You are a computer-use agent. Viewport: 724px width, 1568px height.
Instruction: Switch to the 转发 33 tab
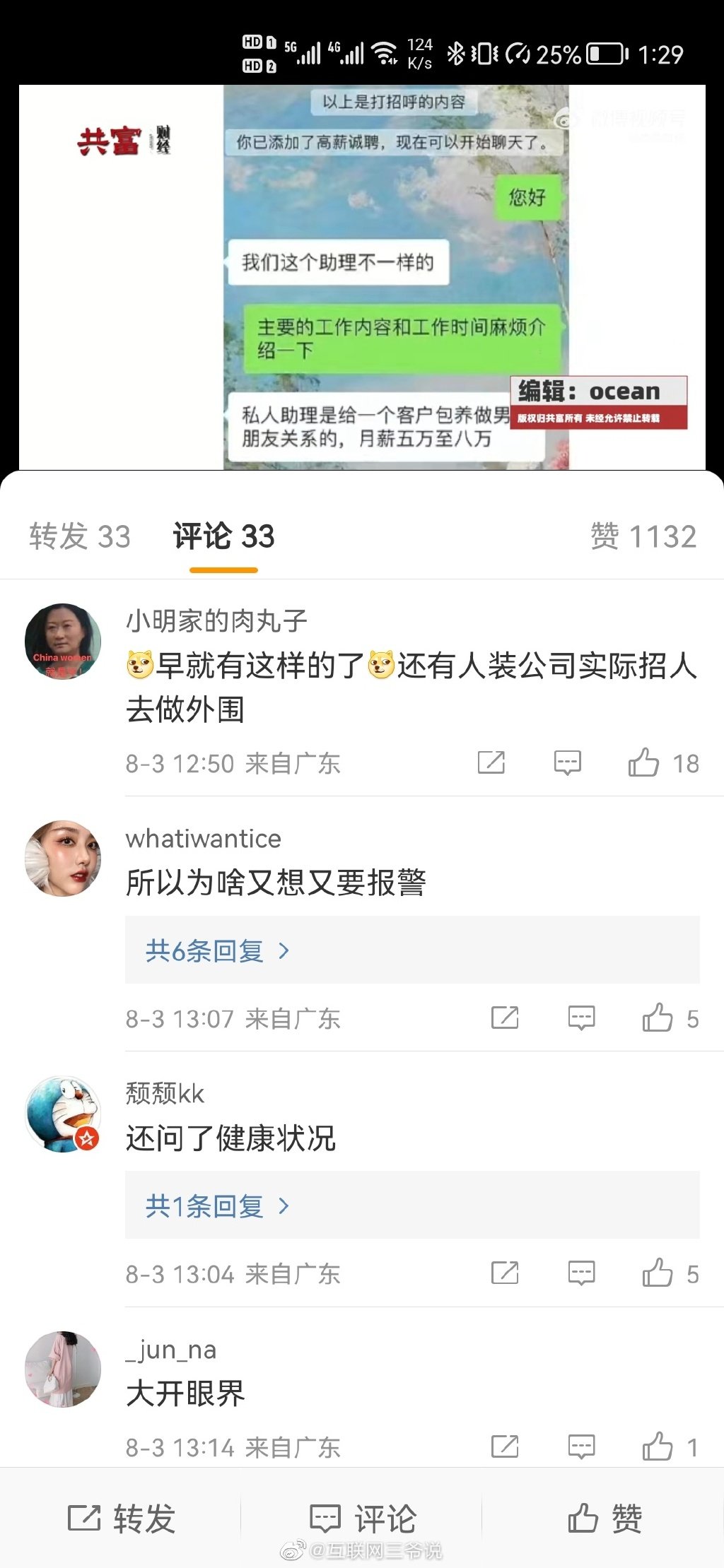click(80, 536)
